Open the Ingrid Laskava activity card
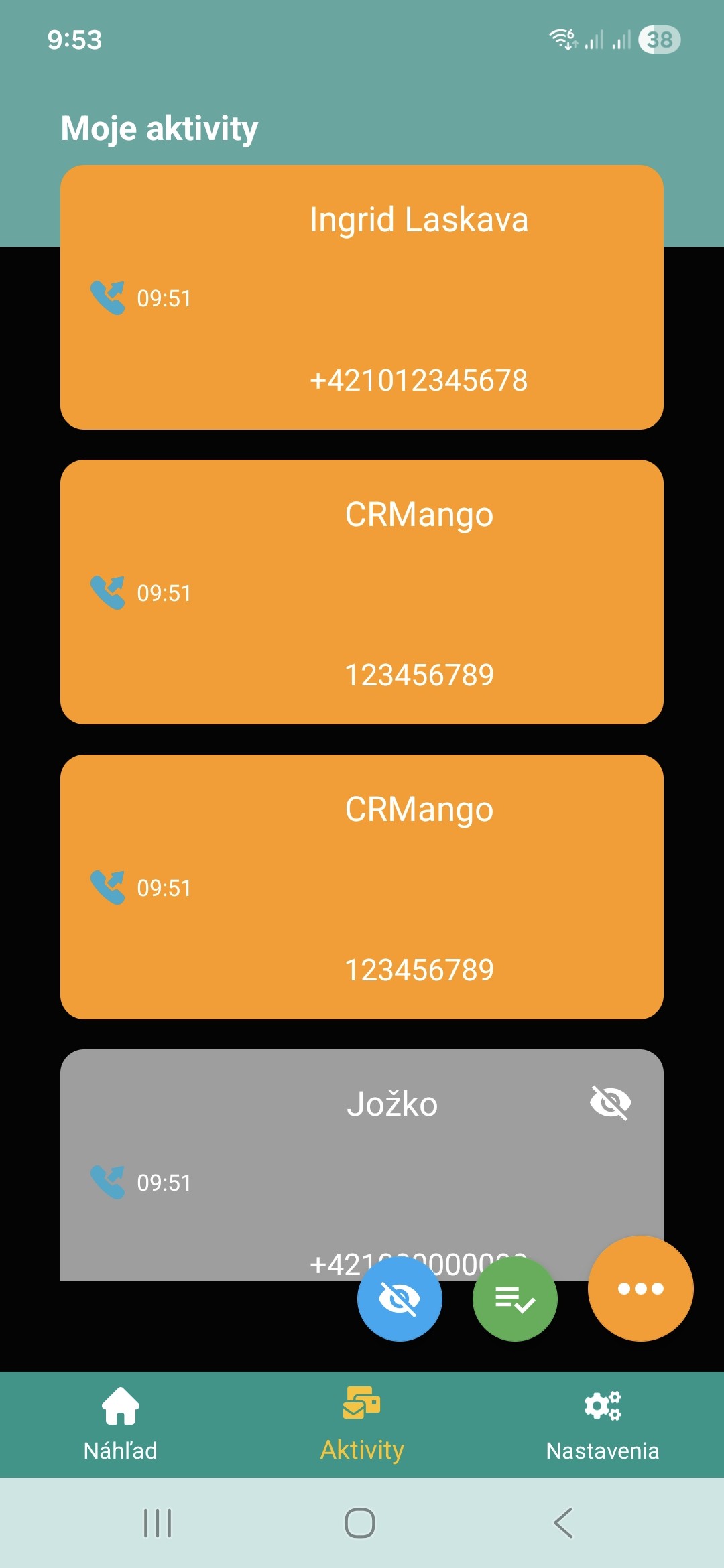Viewport: 724px width, 1568px height. (362, 297)
